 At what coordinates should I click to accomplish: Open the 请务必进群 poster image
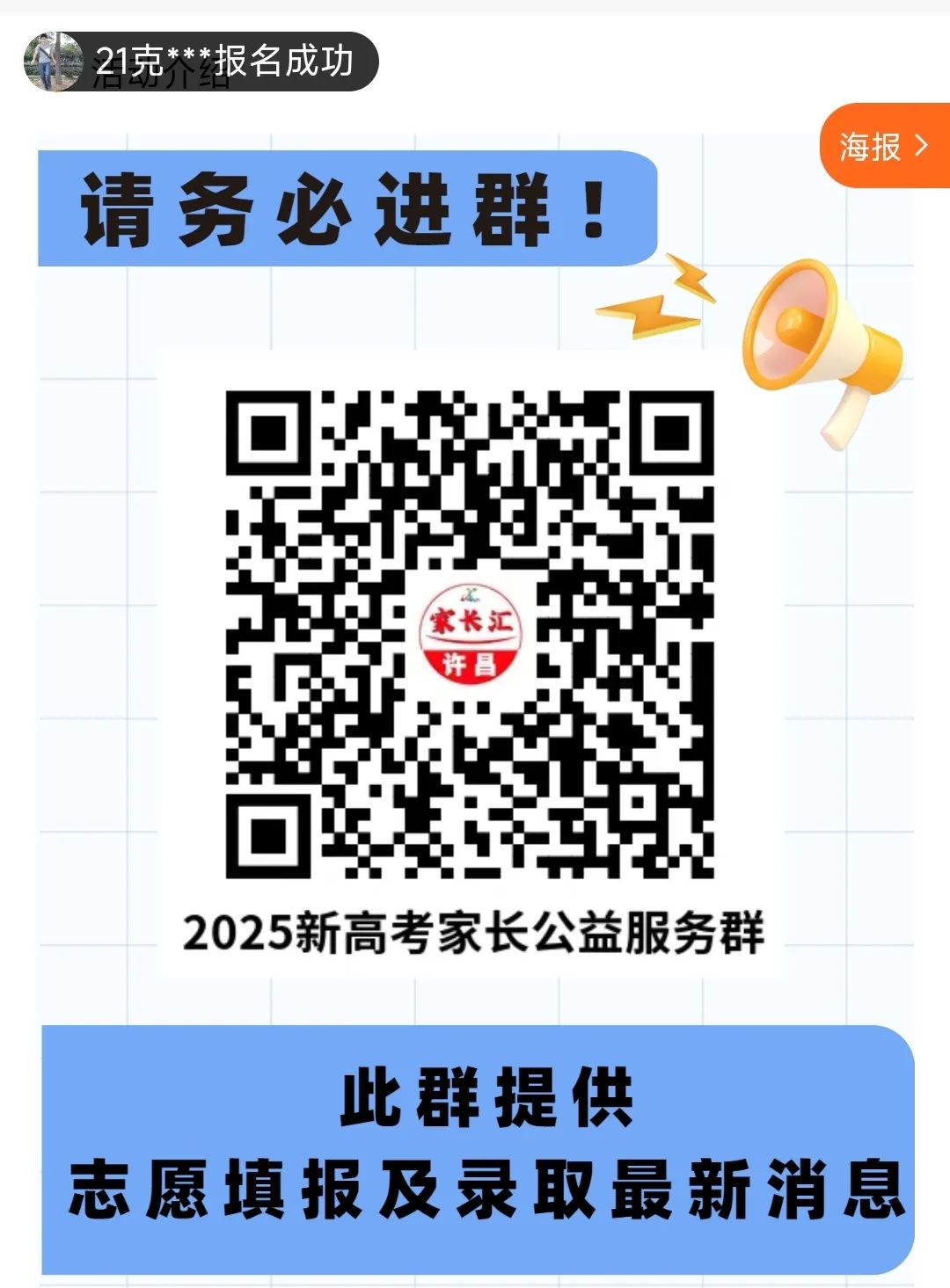point(475,633)
